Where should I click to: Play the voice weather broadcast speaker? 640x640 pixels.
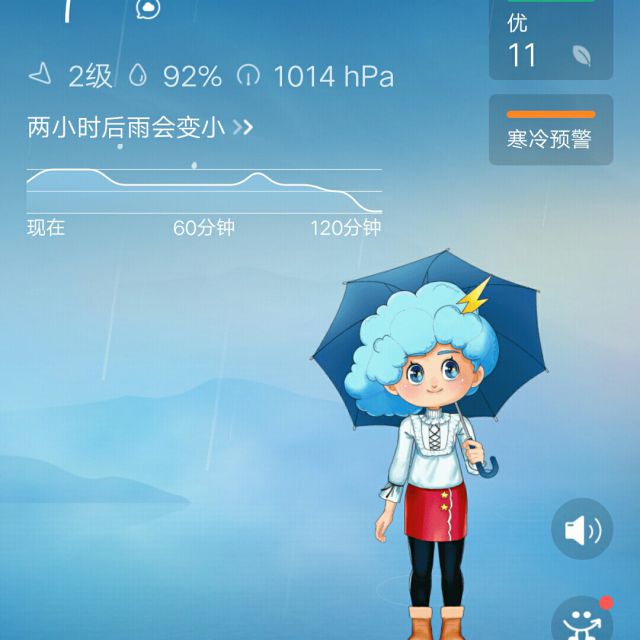point(582,529)
